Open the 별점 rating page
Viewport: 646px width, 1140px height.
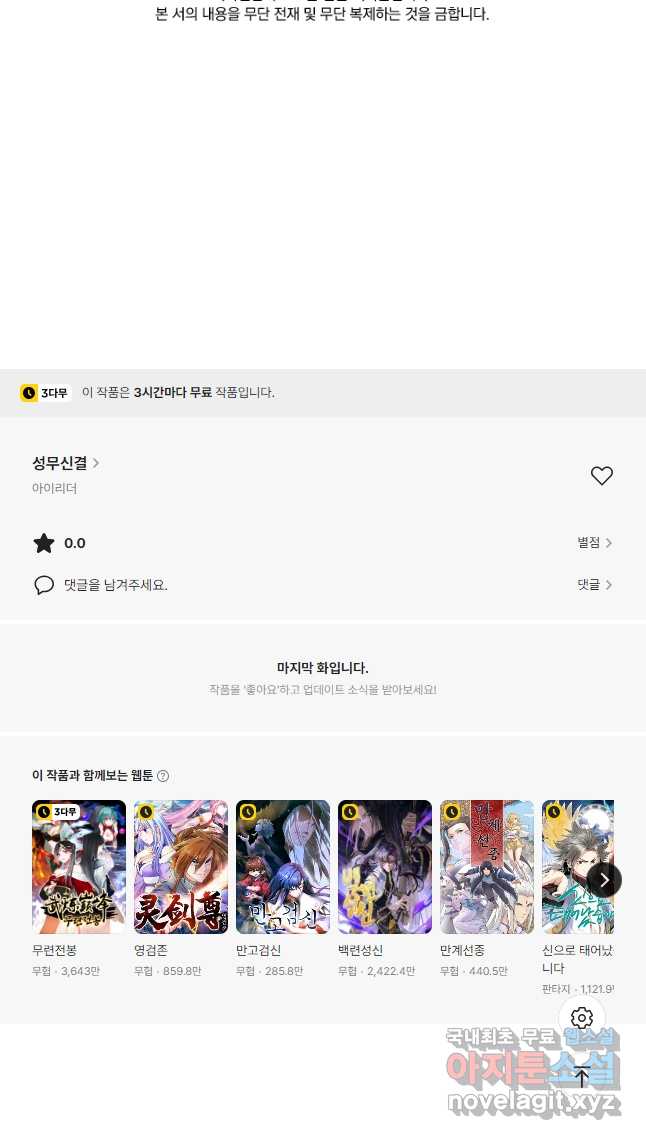tap(594, 542)
